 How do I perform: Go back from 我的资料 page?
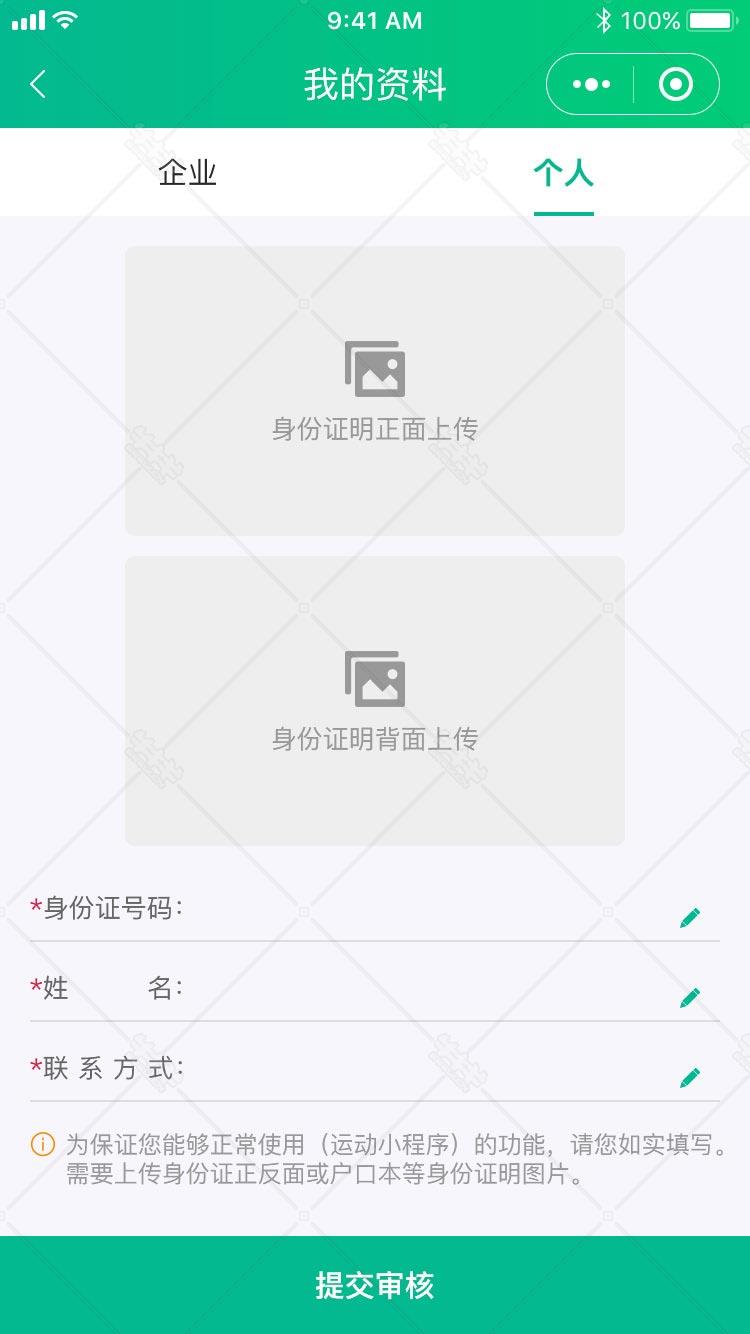tap(38, 85)
